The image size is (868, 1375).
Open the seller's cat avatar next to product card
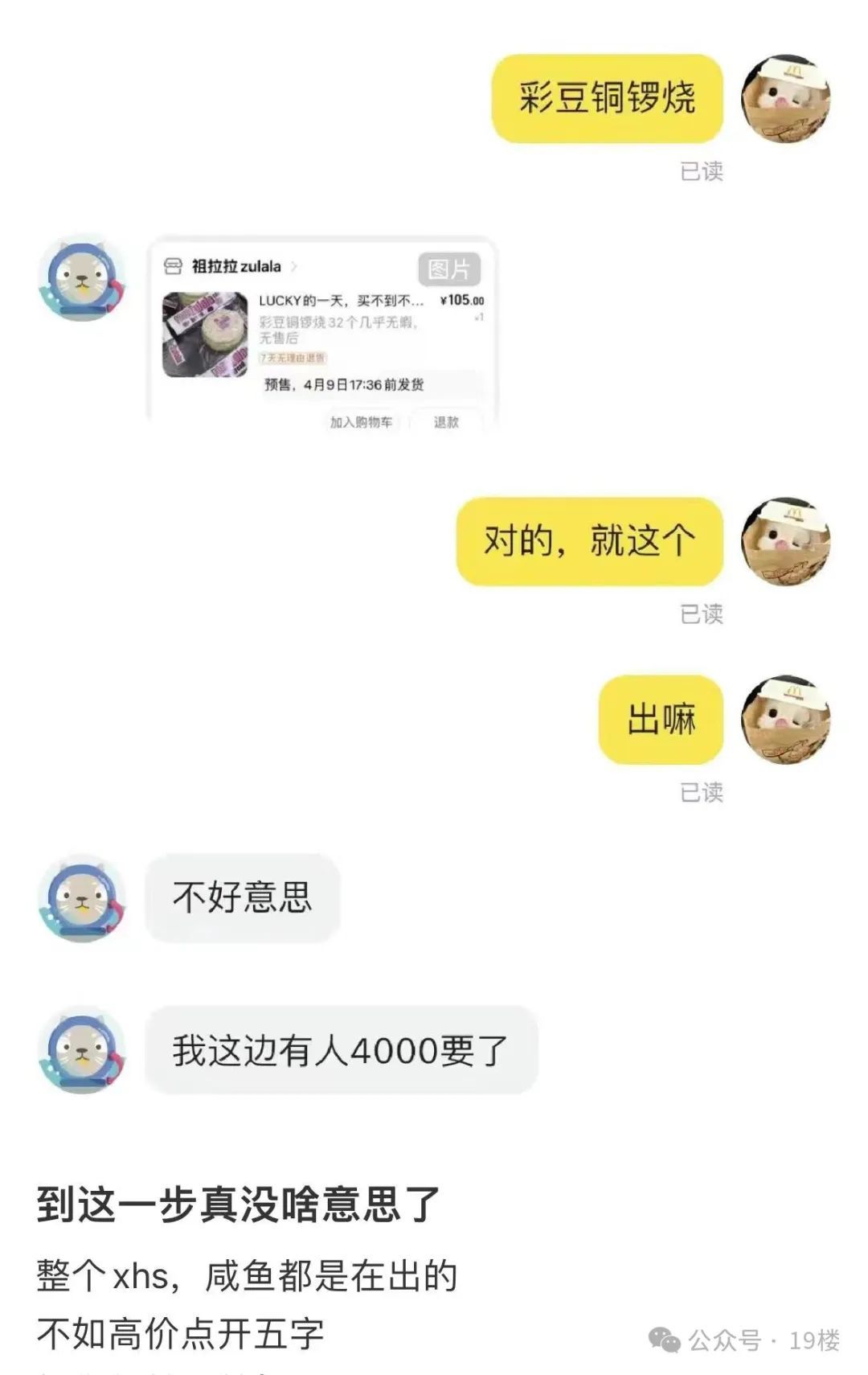click(83, 277)
